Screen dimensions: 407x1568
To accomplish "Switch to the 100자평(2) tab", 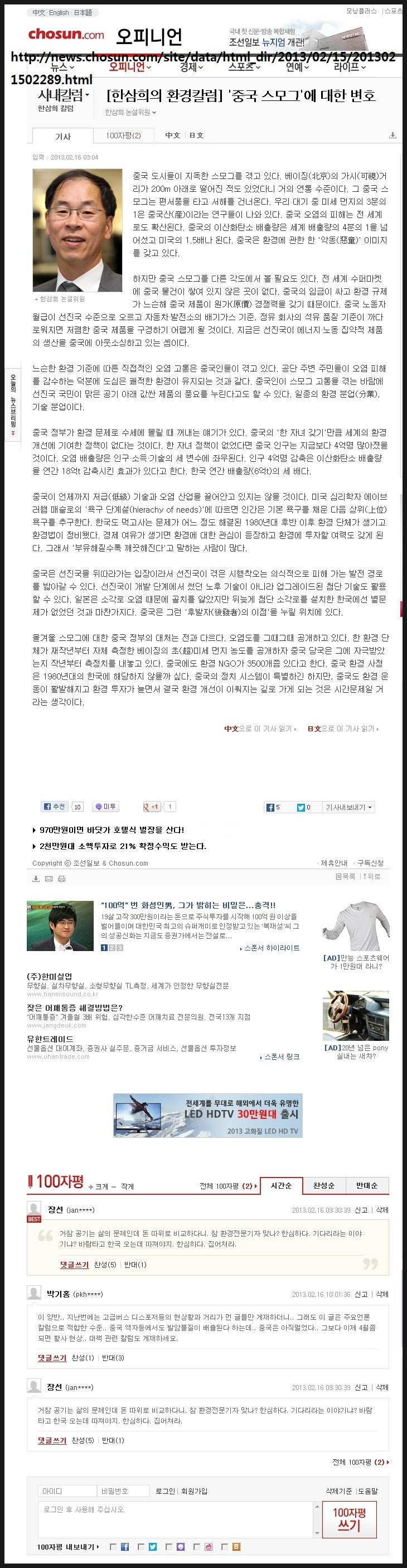I will coord(123,135).
